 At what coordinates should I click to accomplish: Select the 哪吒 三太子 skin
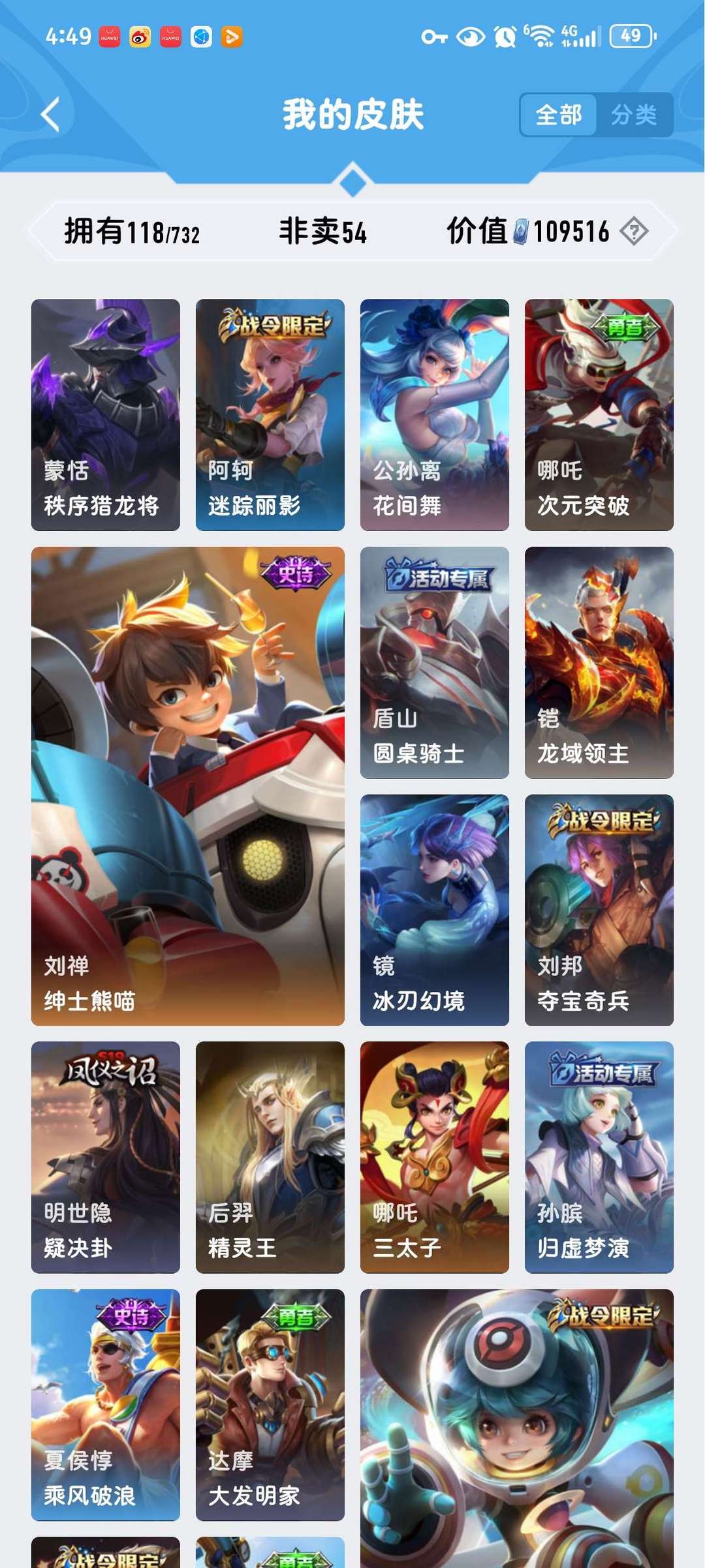pos(434,1156)
